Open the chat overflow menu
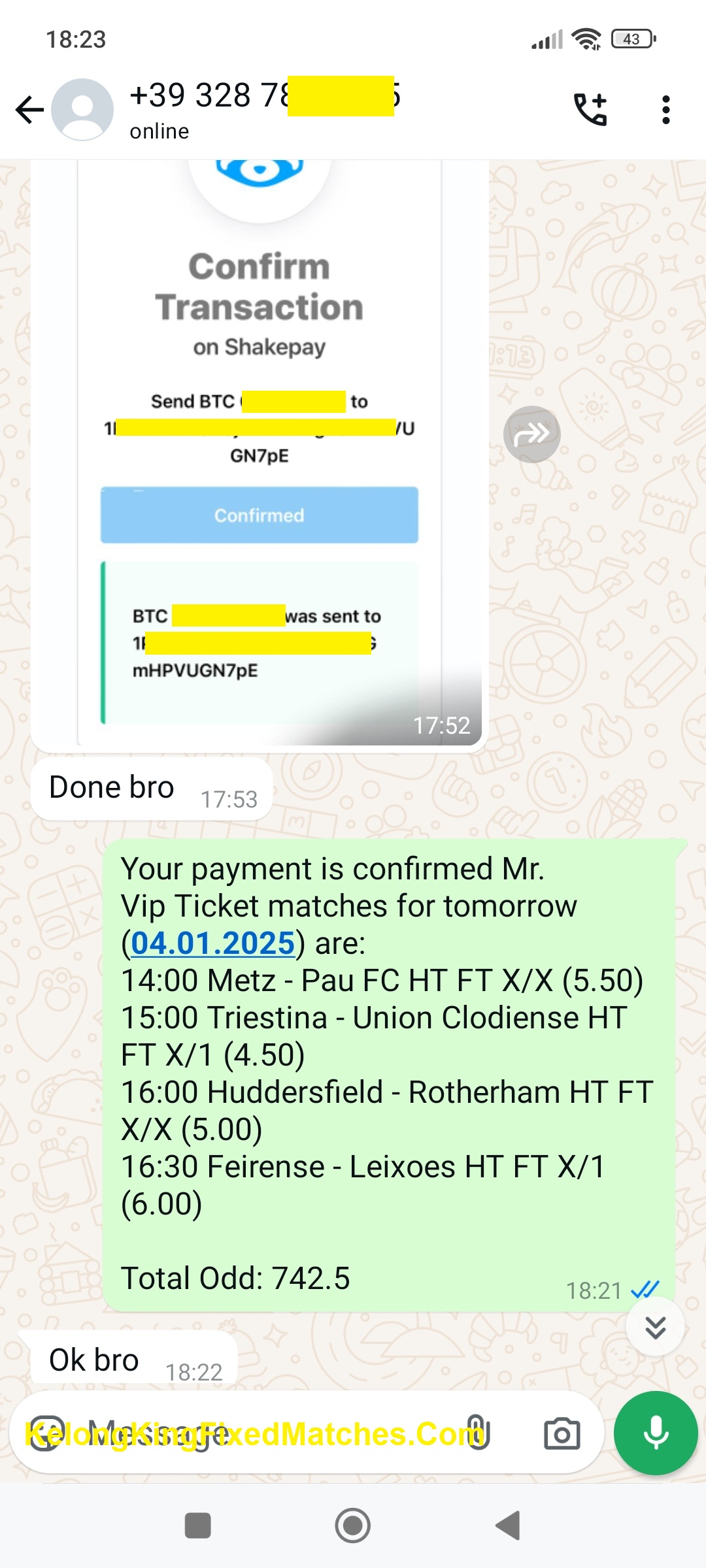The height and width of the screenshot is (1568, 706). 665,110
